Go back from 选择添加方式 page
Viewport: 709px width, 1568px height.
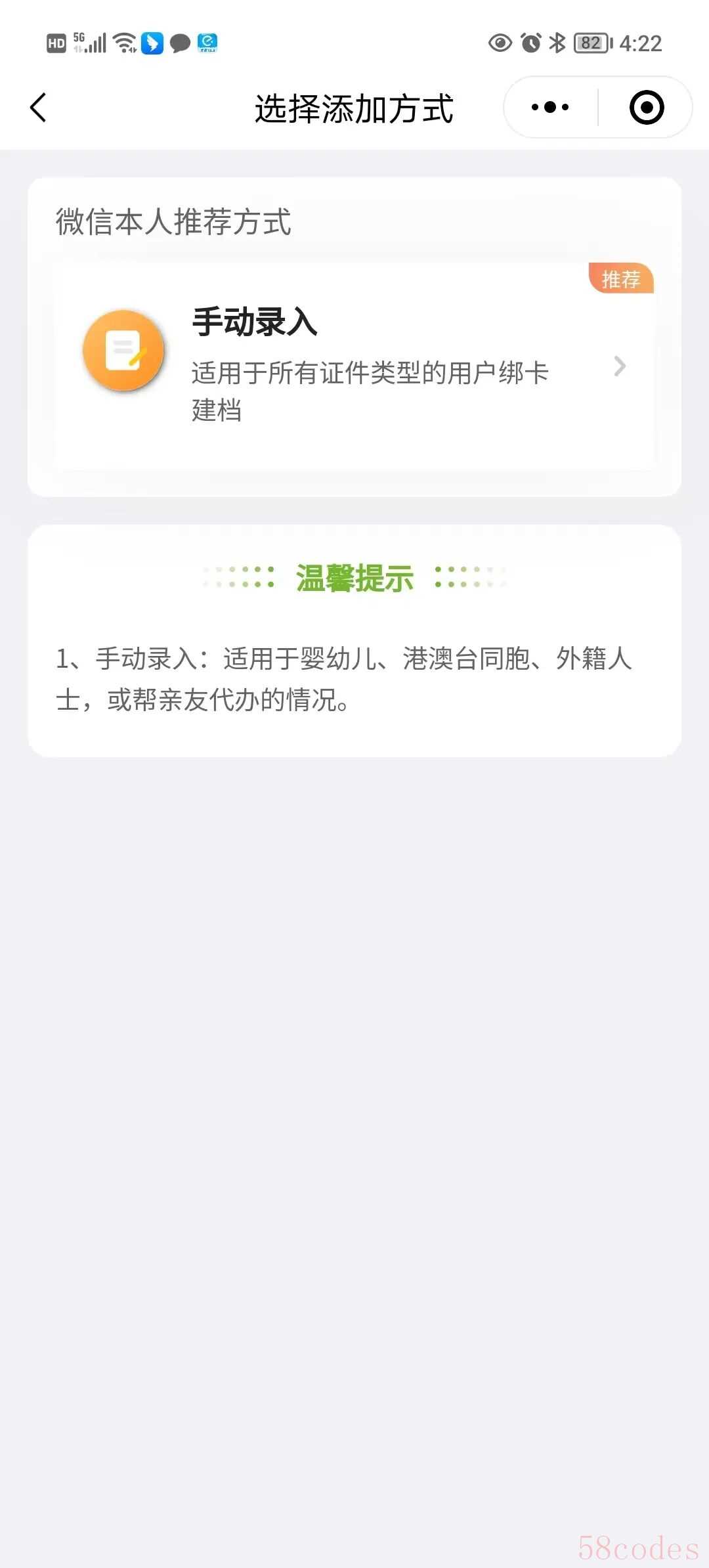(39, 108)
